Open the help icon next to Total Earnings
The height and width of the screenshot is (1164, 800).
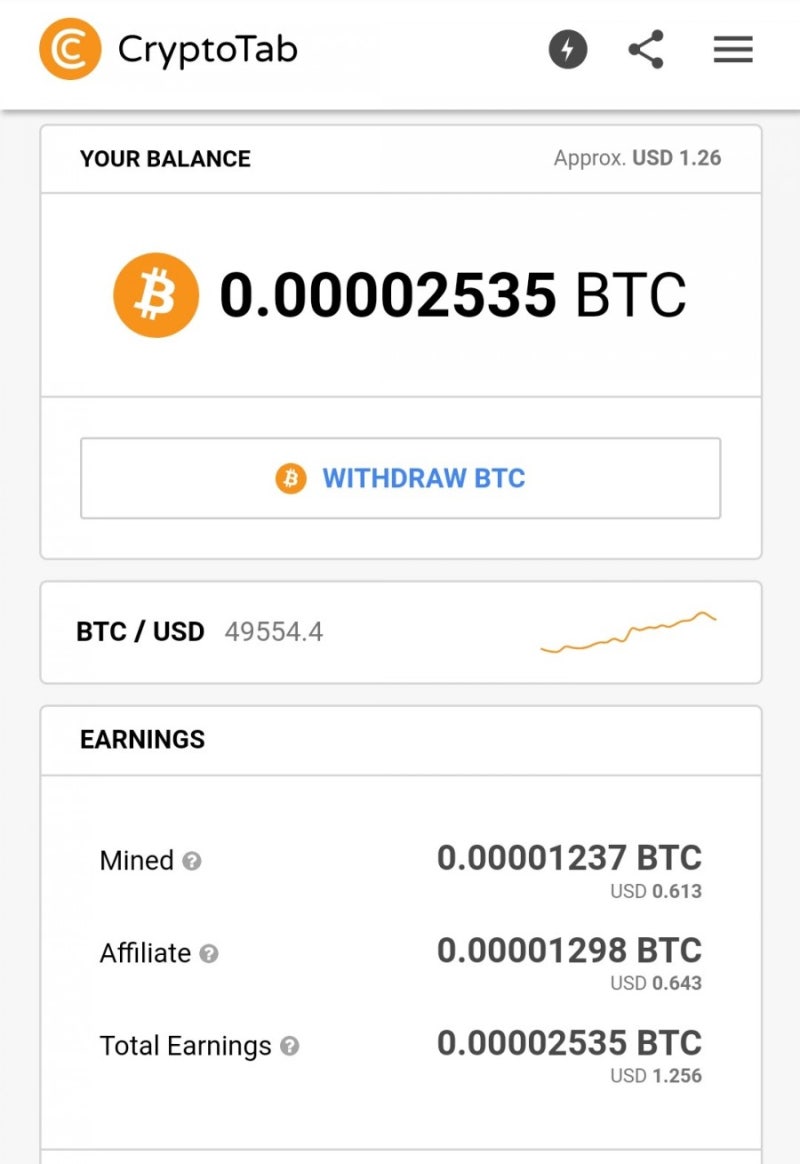[291, 1047]
